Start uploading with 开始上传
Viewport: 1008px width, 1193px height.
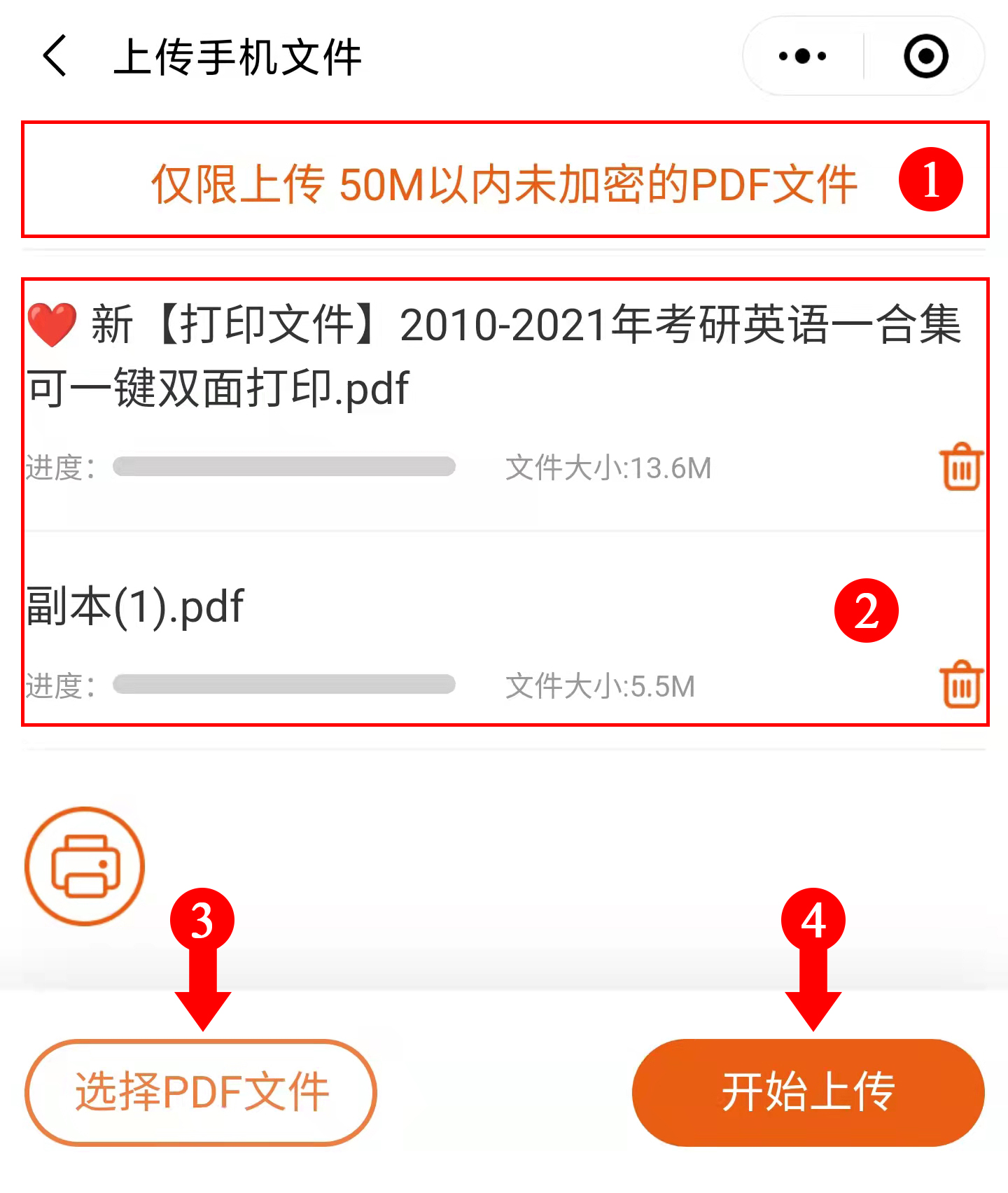pos(808,1092)
